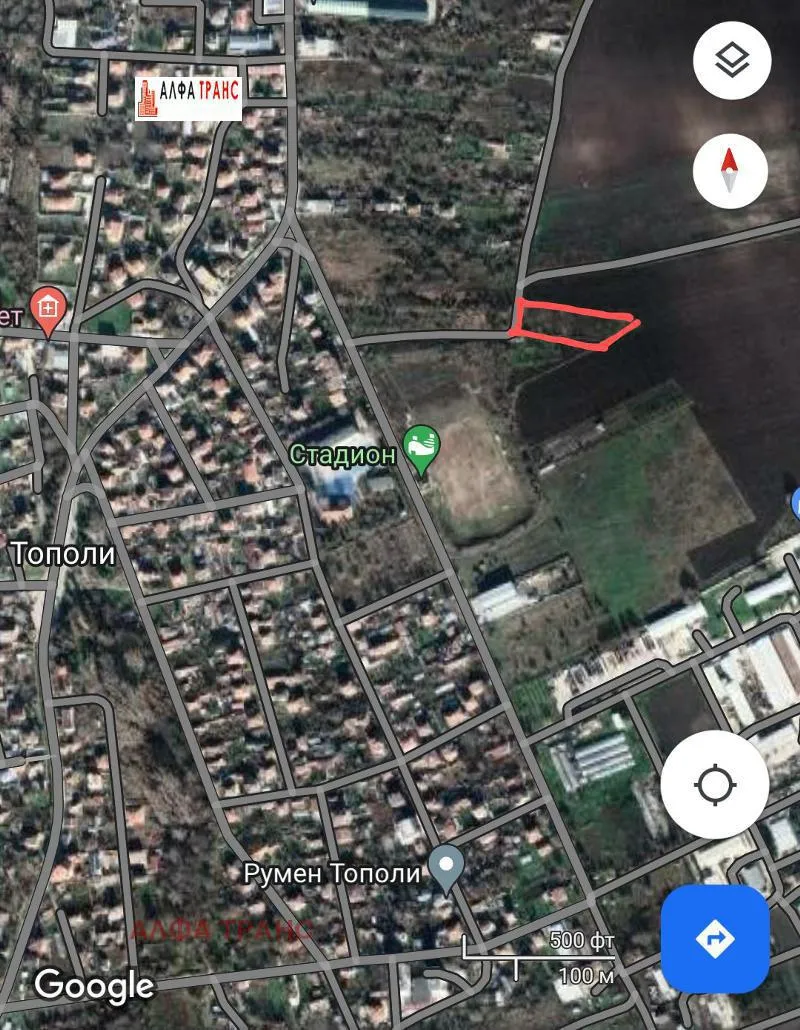Center the map on my location
Image resolution: width=800 pixels, height=1030 pixels.
[715, 785]
